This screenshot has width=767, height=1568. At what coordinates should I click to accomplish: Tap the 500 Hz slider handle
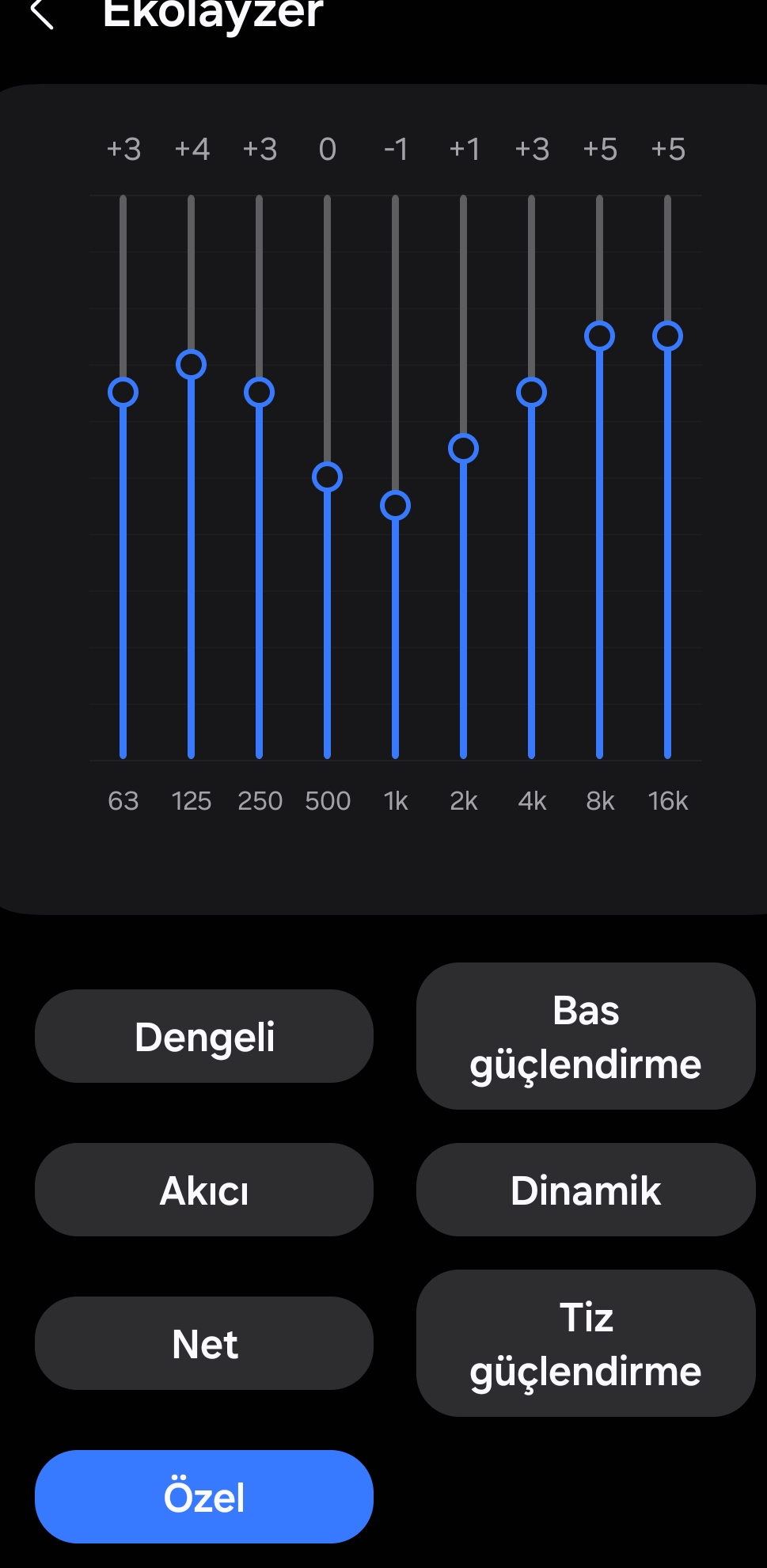coord(327,477)
